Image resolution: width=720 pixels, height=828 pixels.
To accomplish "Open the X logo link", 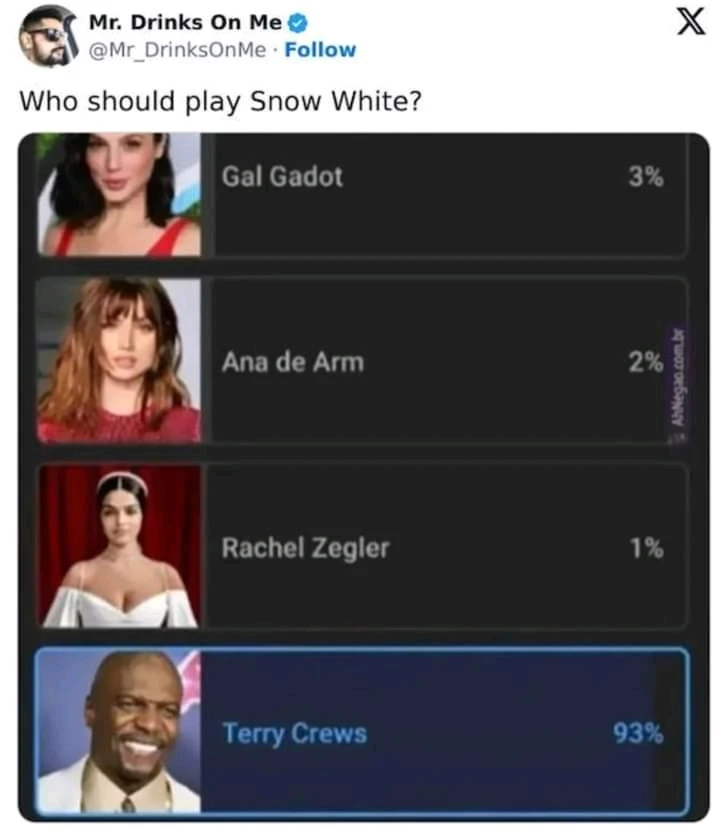I will [685, 22].
